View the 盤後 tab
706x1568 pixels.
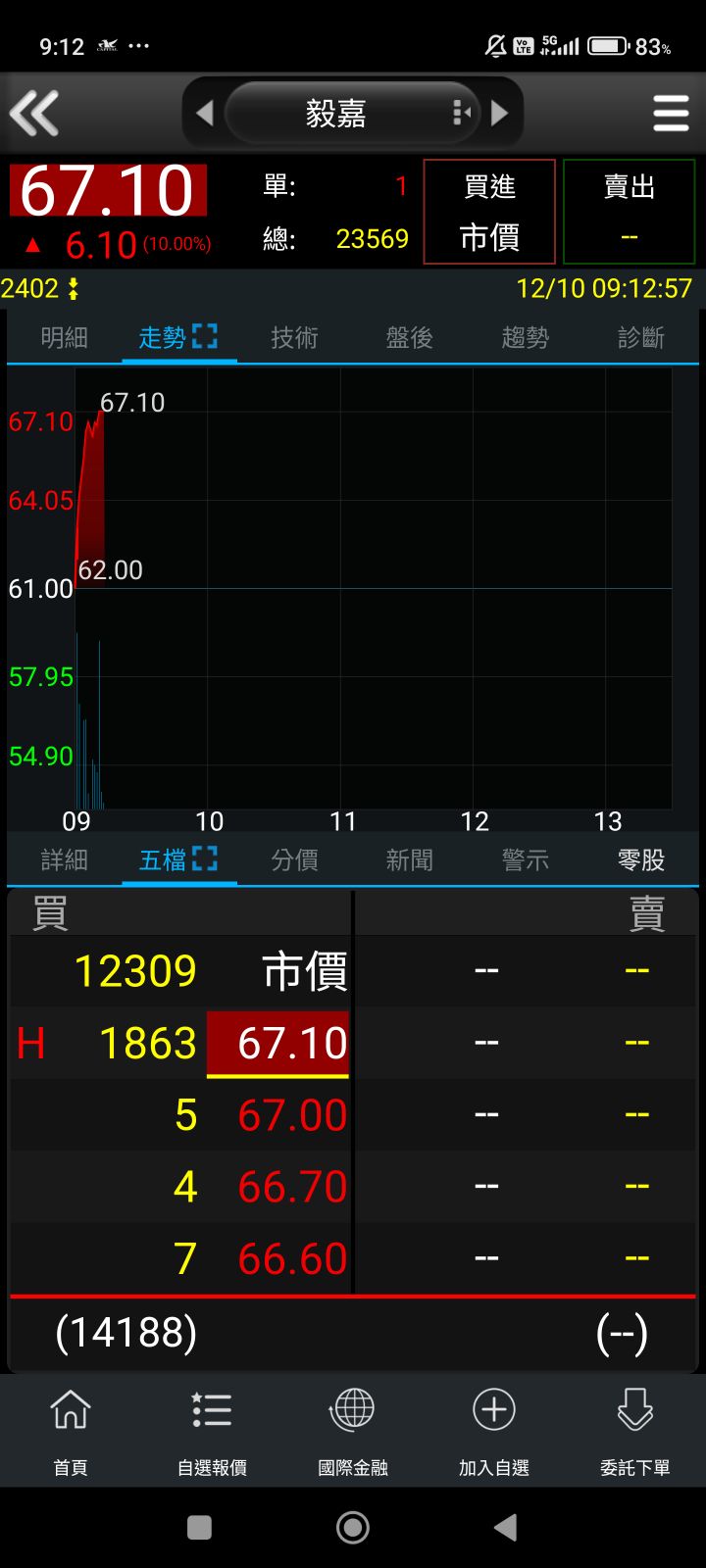pyautogui.click(x=409, y=338)
